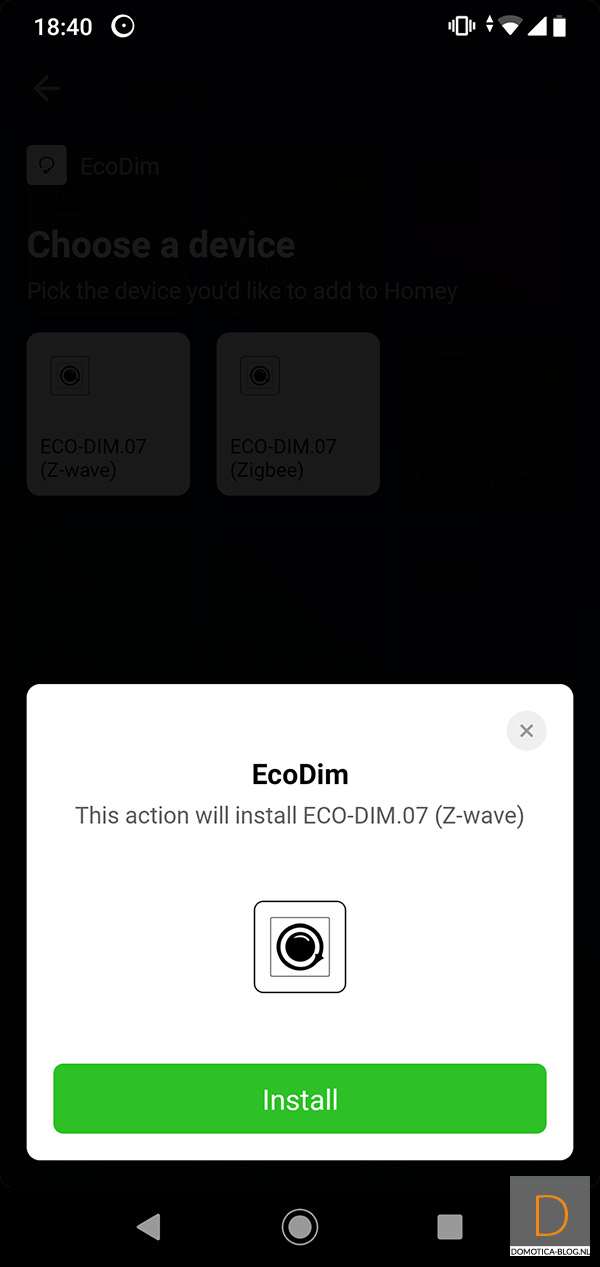Close the EcoDim install dialog
The image size is (600, 1267).
click(x=526, y=731)
